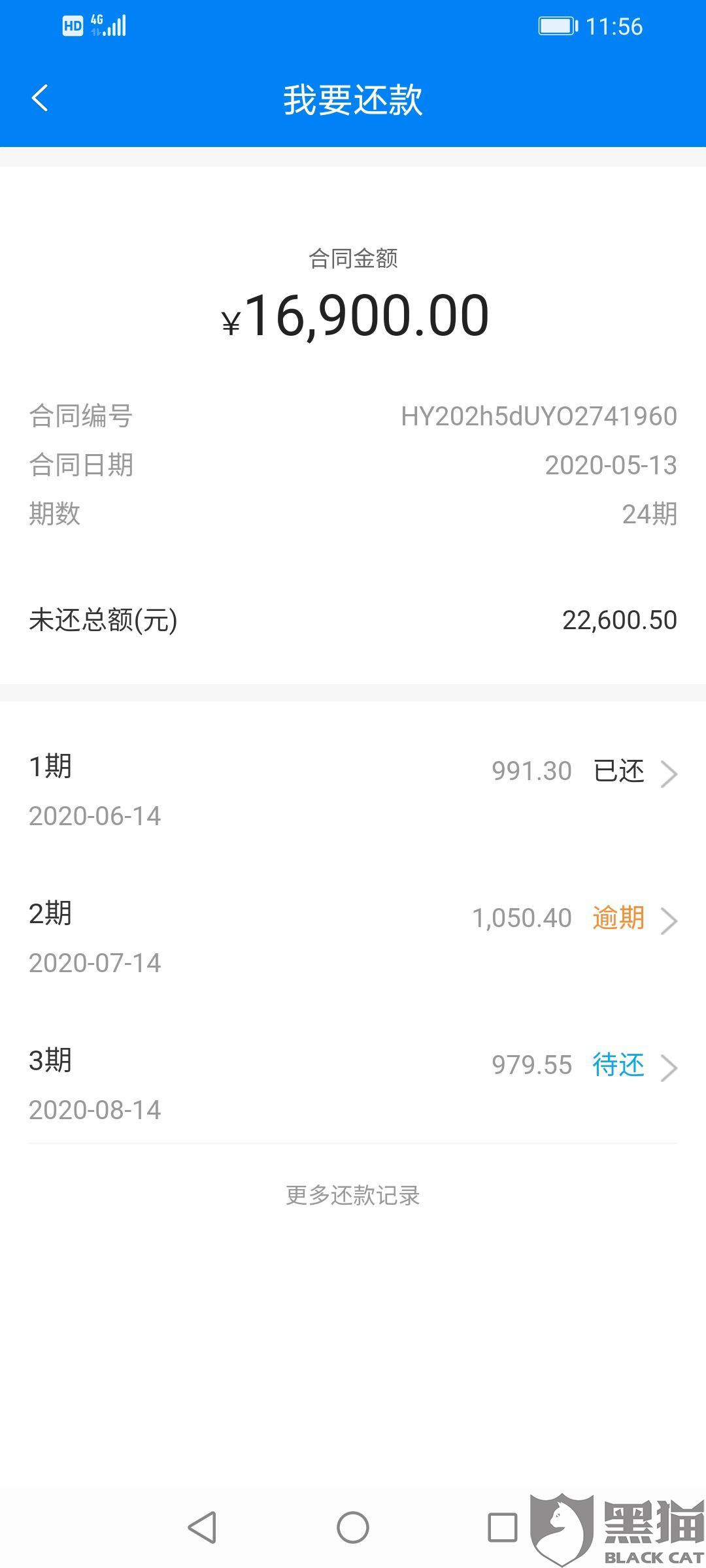
Task: Open the system recent apps button
Action: pos(503,1527)
